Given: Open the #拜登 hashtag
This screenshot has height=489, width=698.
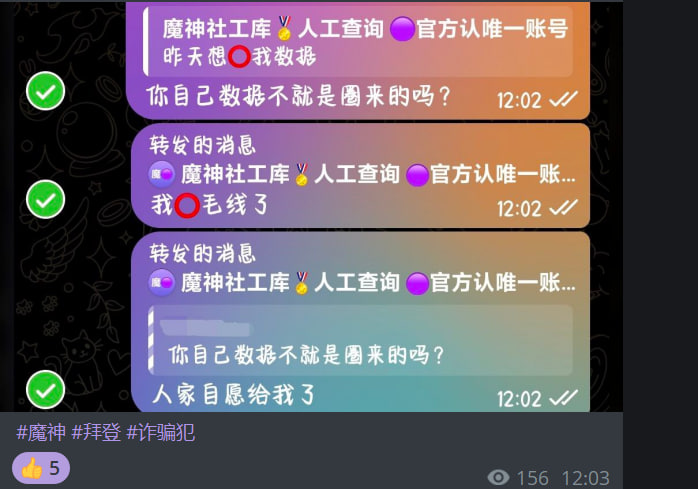Looking at the screenshot, I should pyautogui.click(x=95, y=433).
